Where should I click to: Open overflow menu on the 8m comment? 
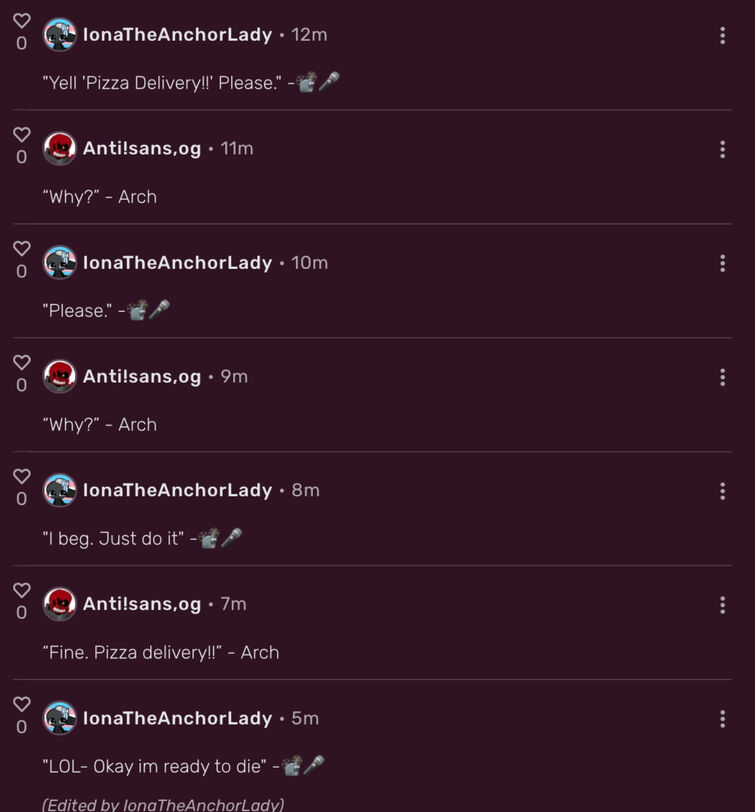pos(722,491)
